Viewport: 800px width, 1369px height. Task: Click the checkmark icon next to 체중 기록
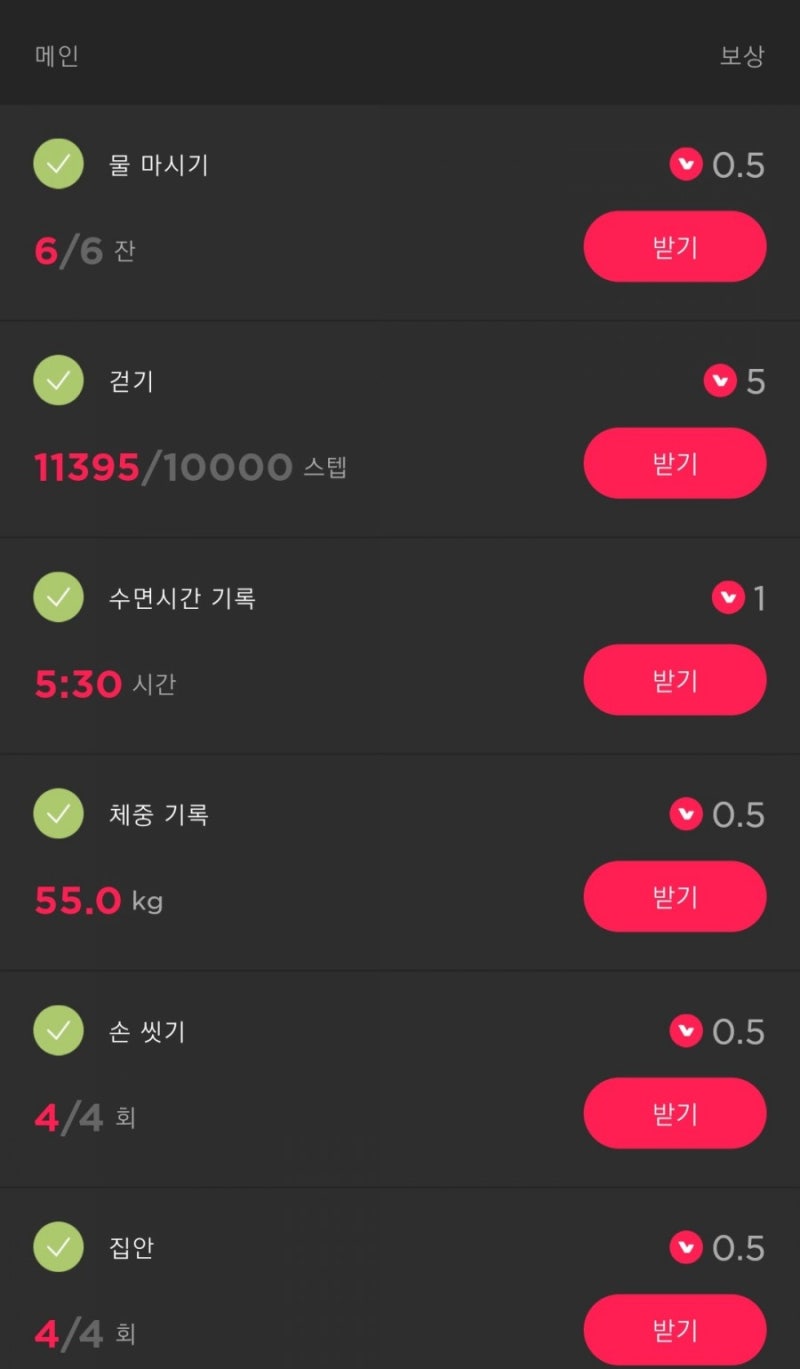57,814
